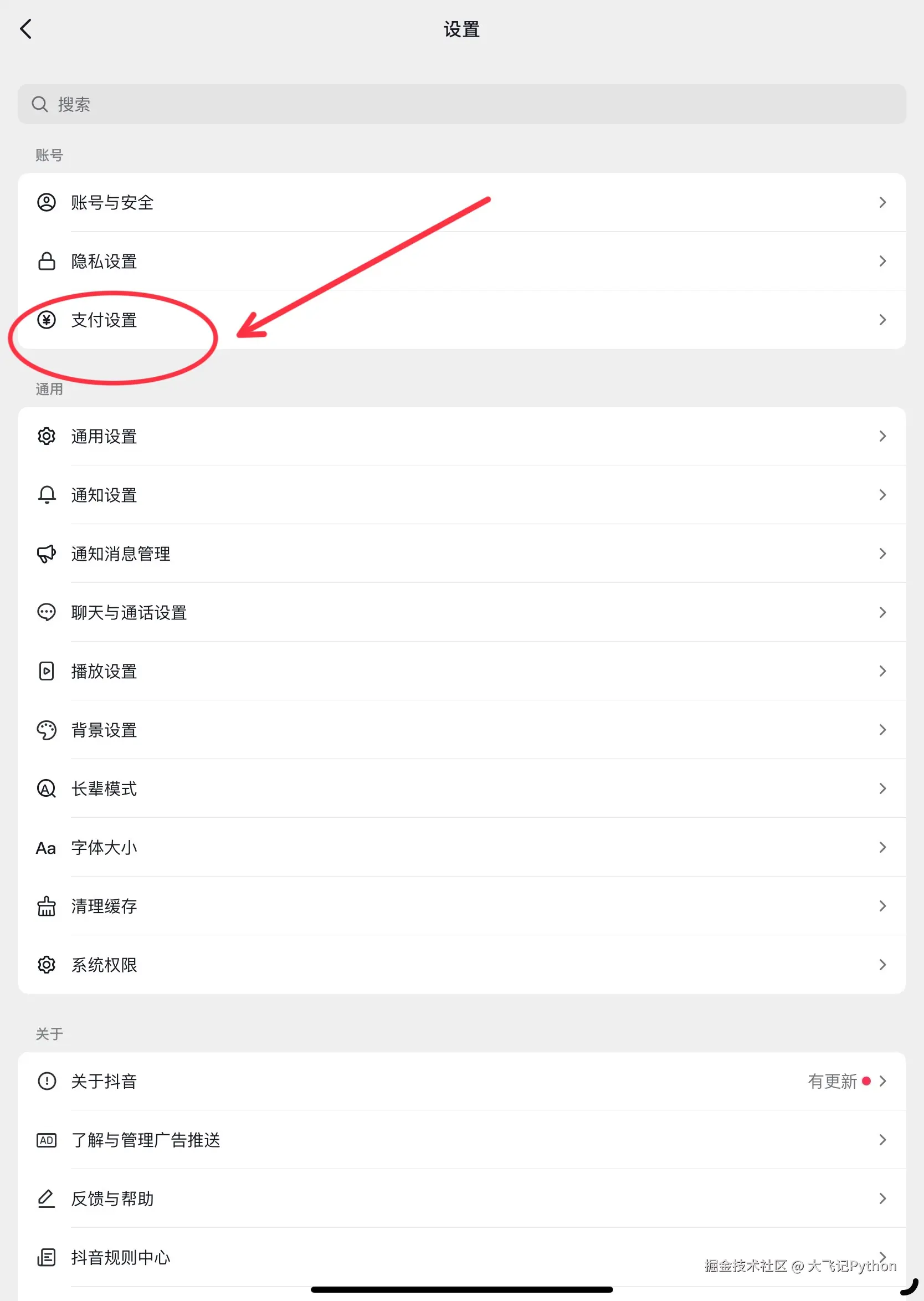This screenshot has height=1301, width=924.
Task: Open 反馈与帮助
Action: tap(461, 1198)
